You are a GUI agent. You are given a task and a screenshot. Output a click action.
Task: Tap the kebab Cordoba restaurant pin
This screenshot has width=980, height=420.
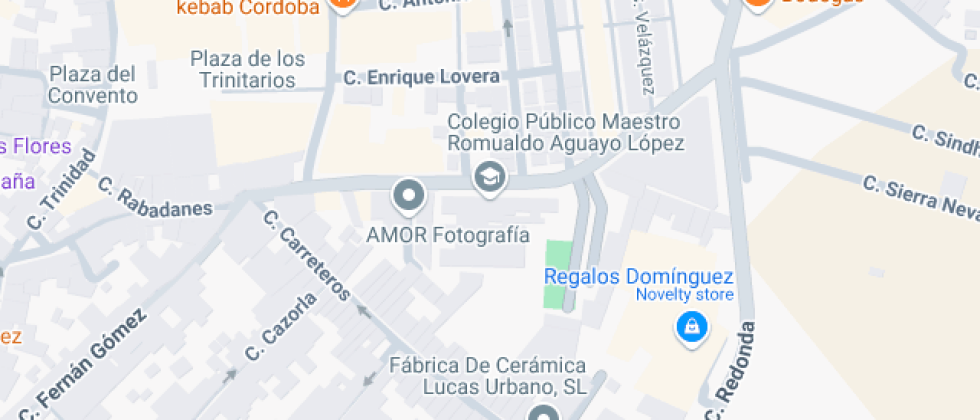343,5
